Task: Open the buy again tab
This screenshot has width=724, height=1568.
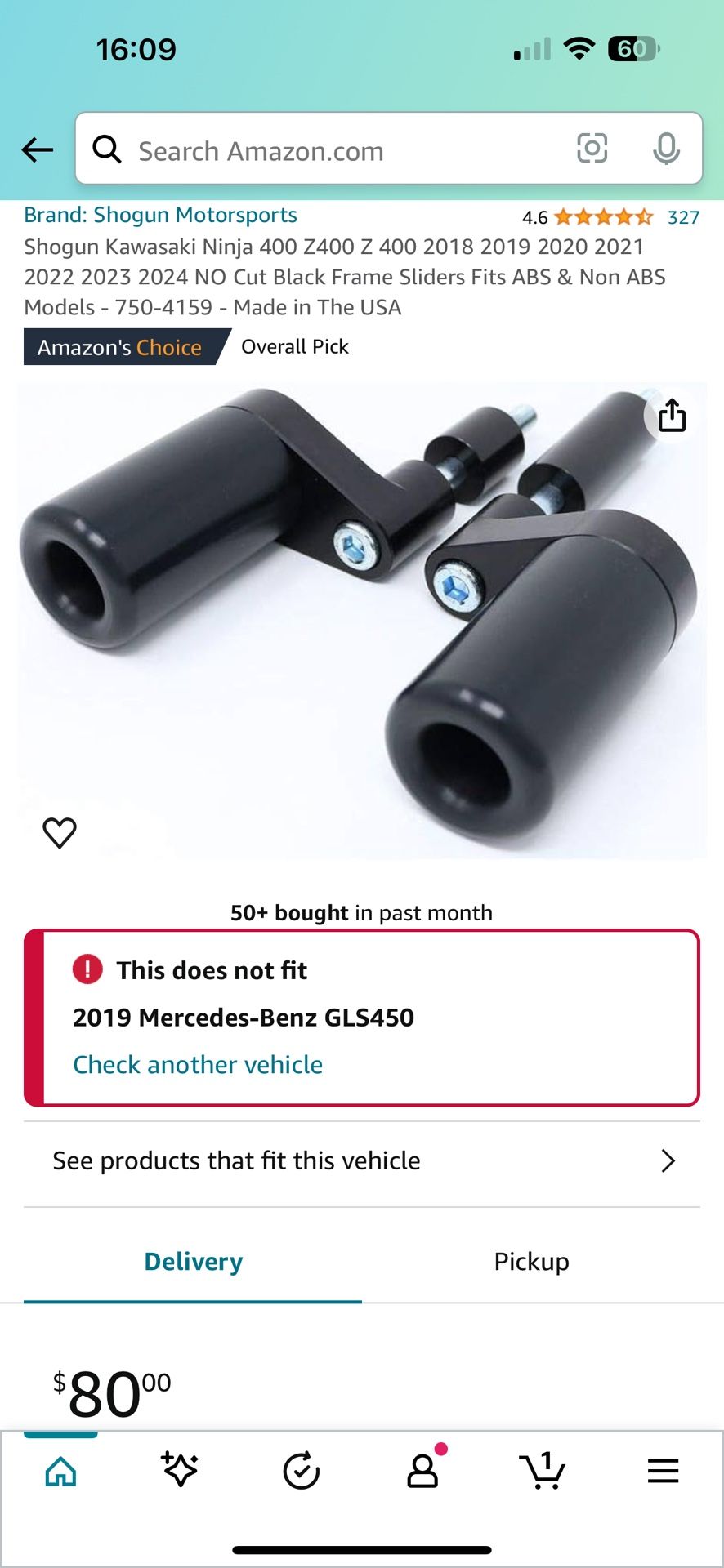Action: tap(301, 1472)
